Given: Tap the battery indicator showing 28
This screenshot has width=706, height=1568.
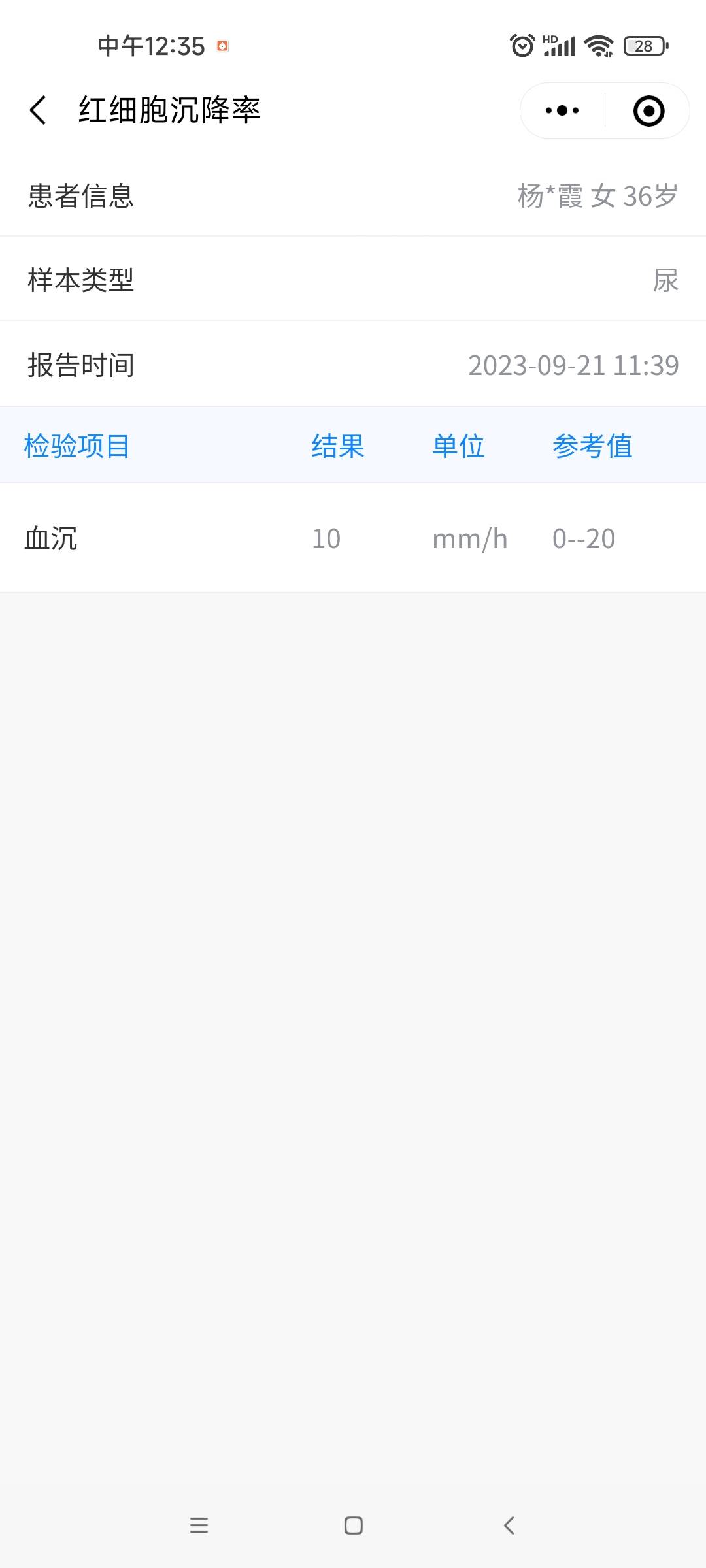Looking at the screenshot, I should [x=644, y=46].
